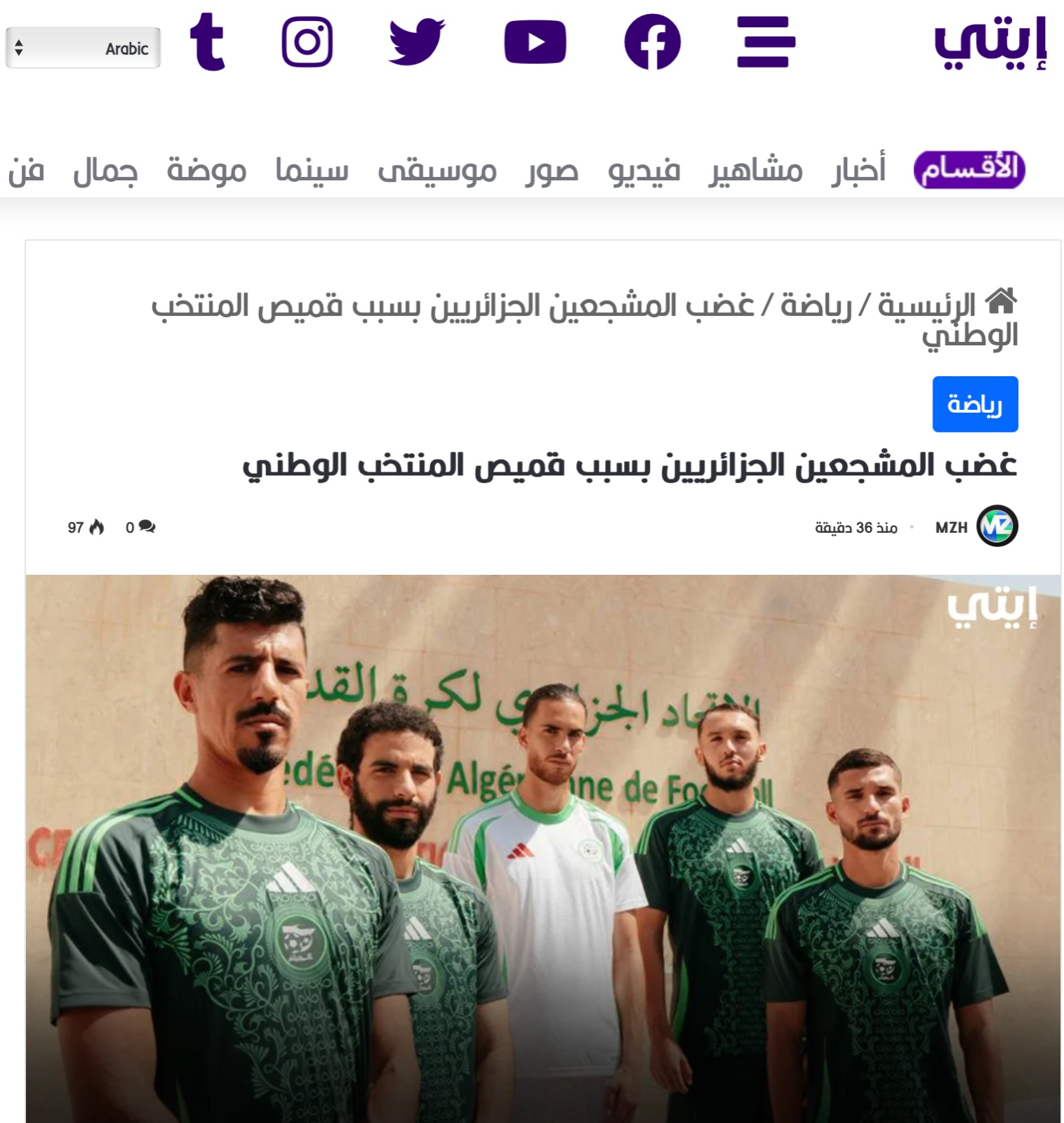Tap the إيتي site logo in header
Viewport: 1064px width, 1123px height.
coord(990,44)
